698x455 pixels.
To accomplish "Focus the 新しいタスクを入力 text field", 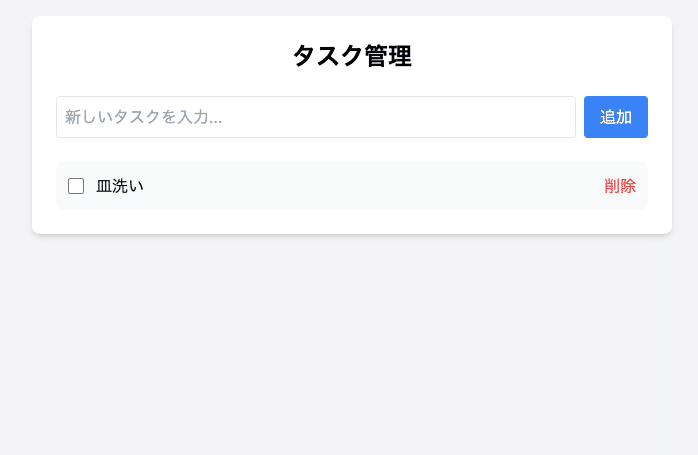I will pyautogui.click(x=315, y=117).
